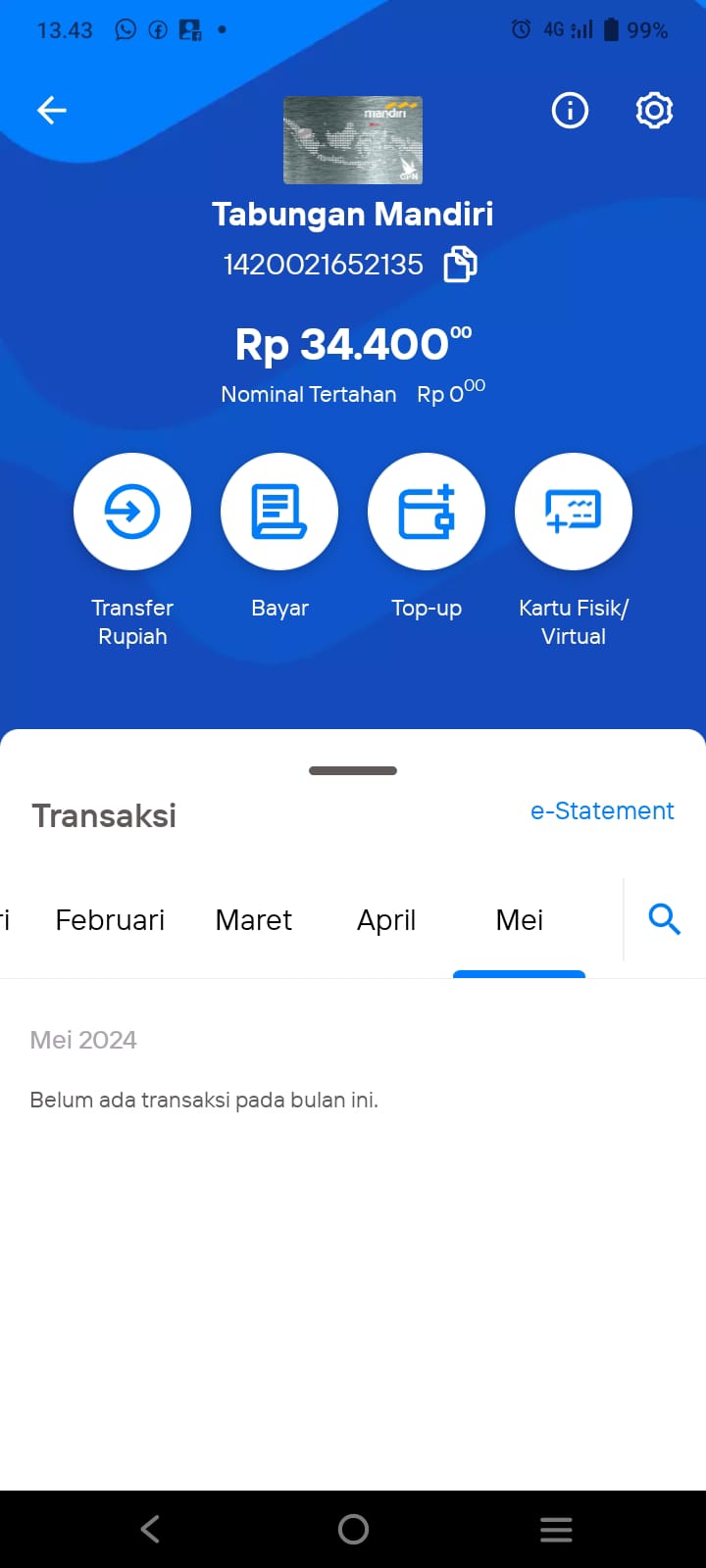Start a Transfer Rupiah
706x1568 pixels.
(132, 512)
